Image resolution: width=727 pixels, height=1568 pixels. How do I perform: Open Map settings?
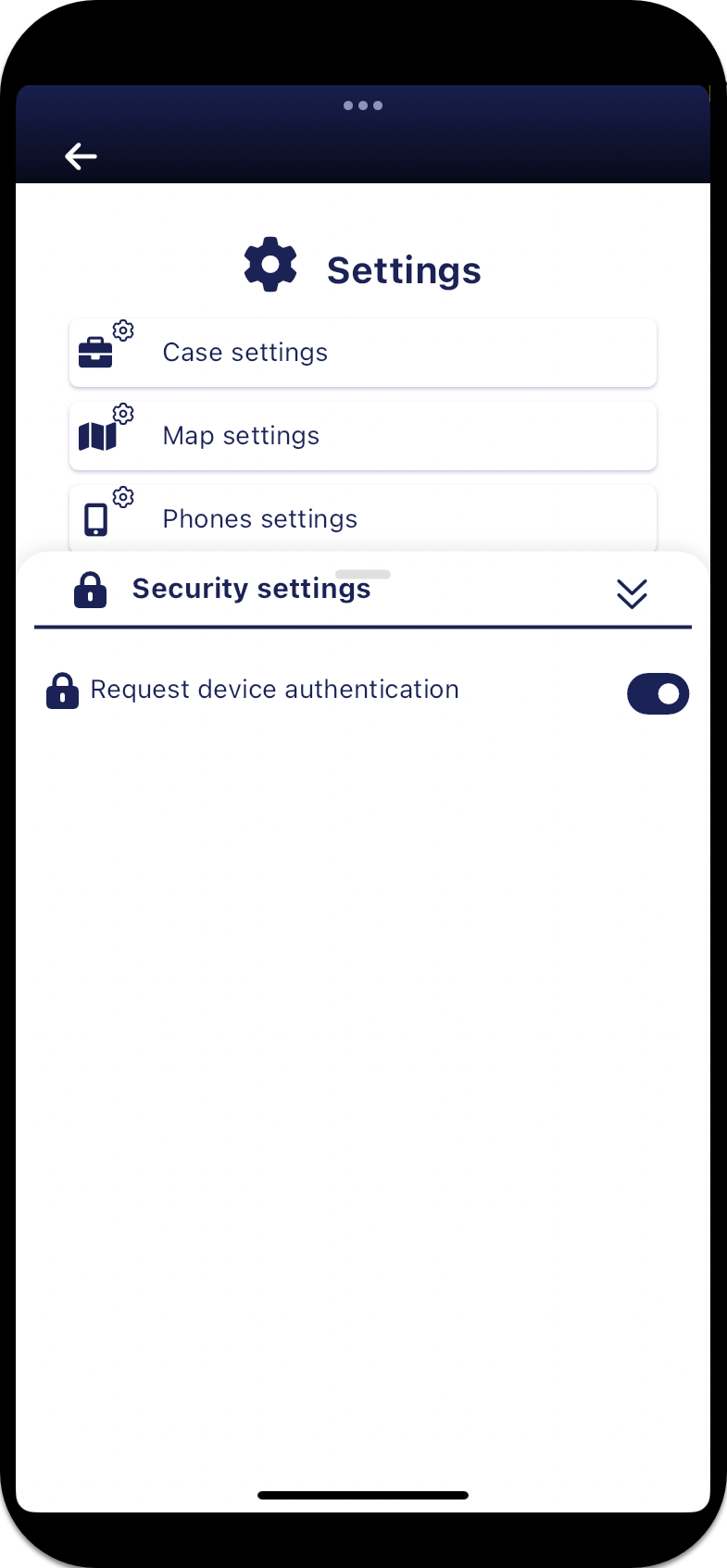[x=362, y=436]
